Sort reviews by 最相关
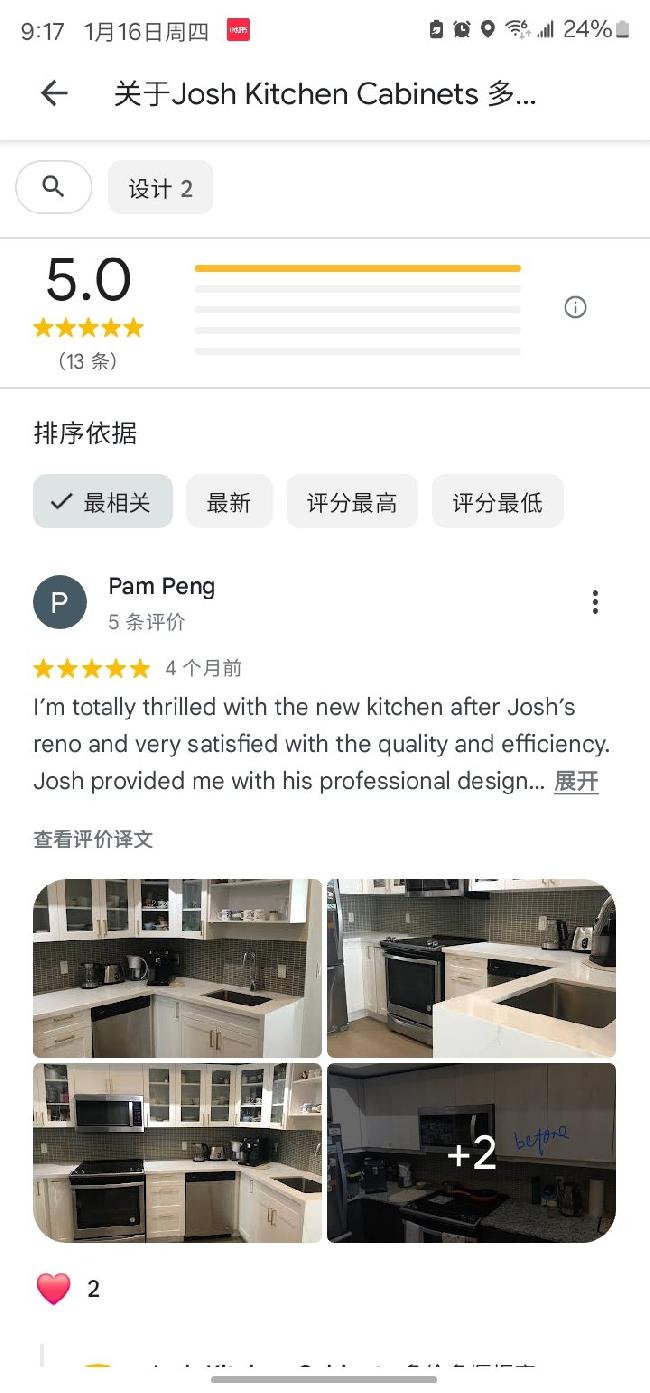Viewport: 650px width, 1393px height. [103, 502]
